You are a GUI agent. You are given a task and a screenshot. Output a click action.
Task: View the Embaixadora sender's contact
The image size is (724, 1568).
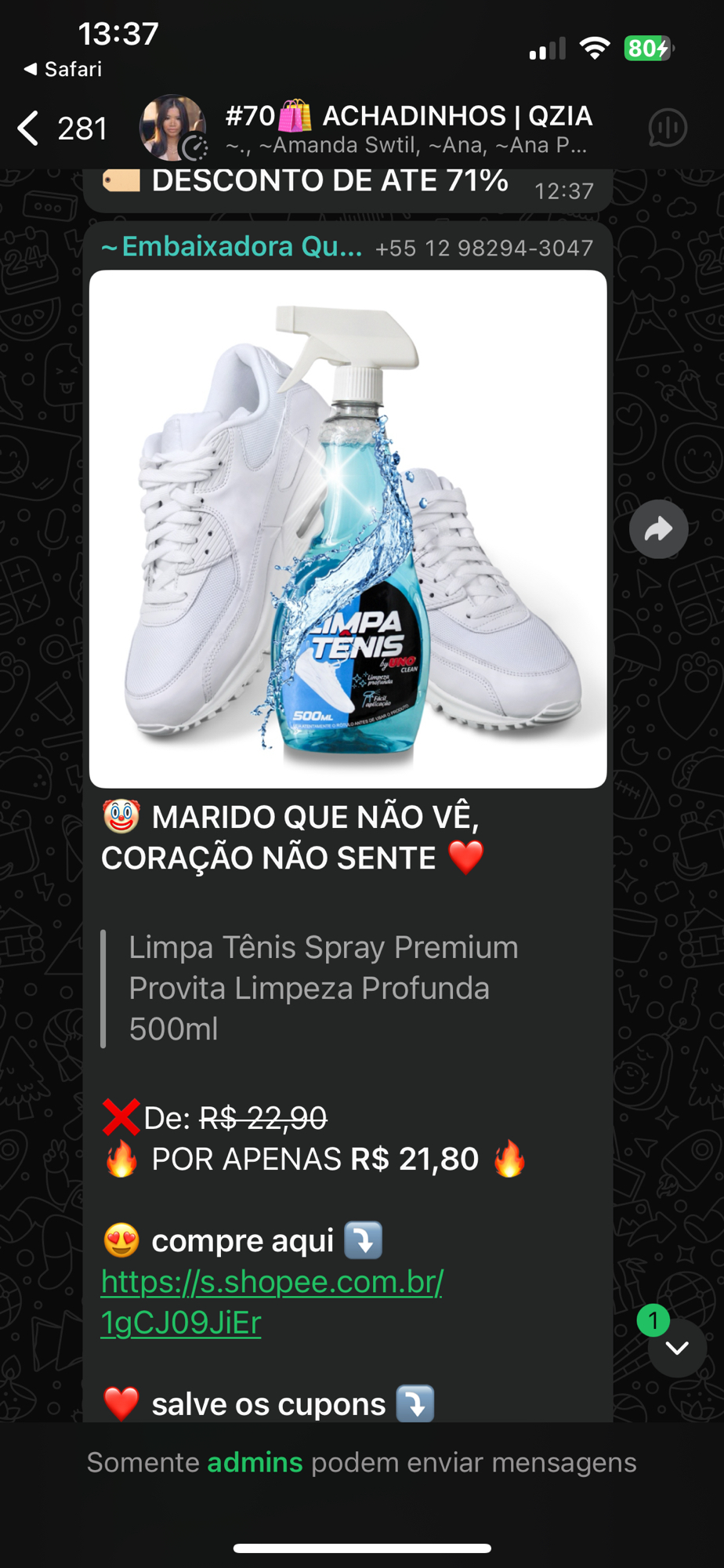[x=232, y=247]
